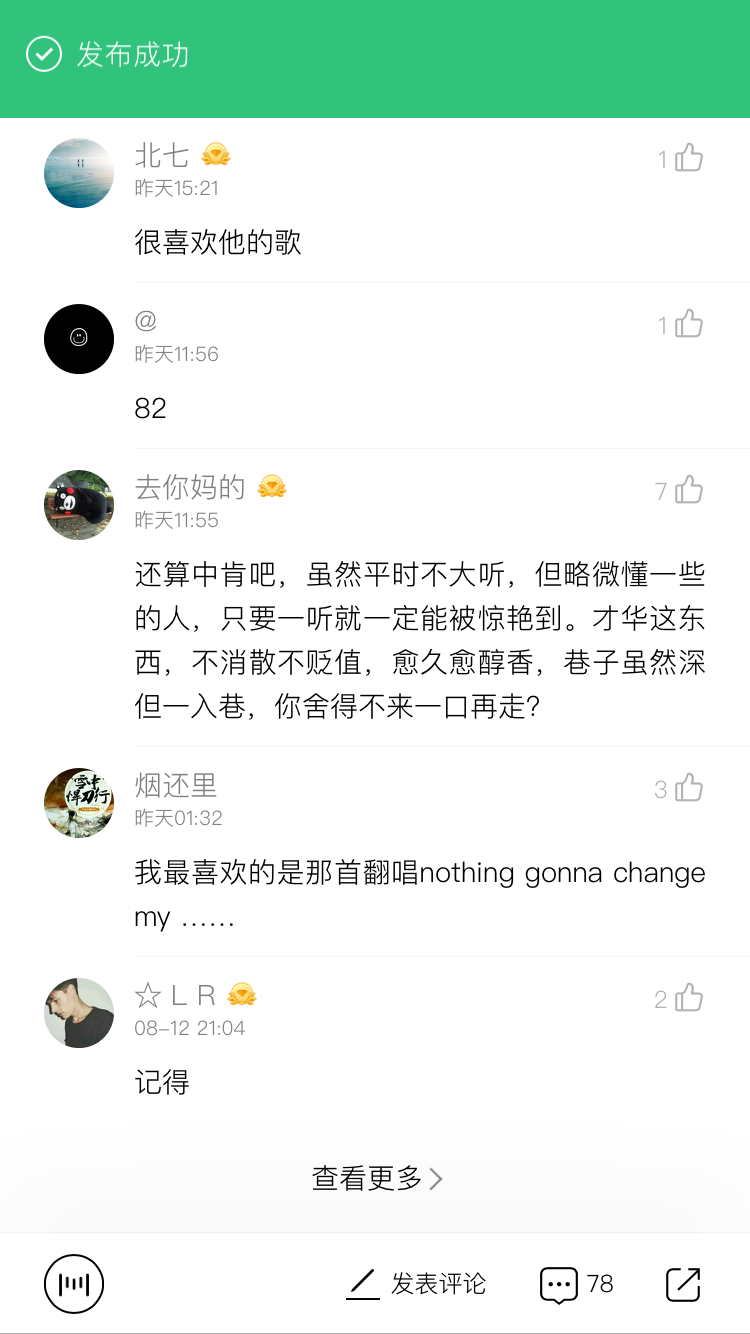Open 北七's profile avatar

tap(79, 173)
